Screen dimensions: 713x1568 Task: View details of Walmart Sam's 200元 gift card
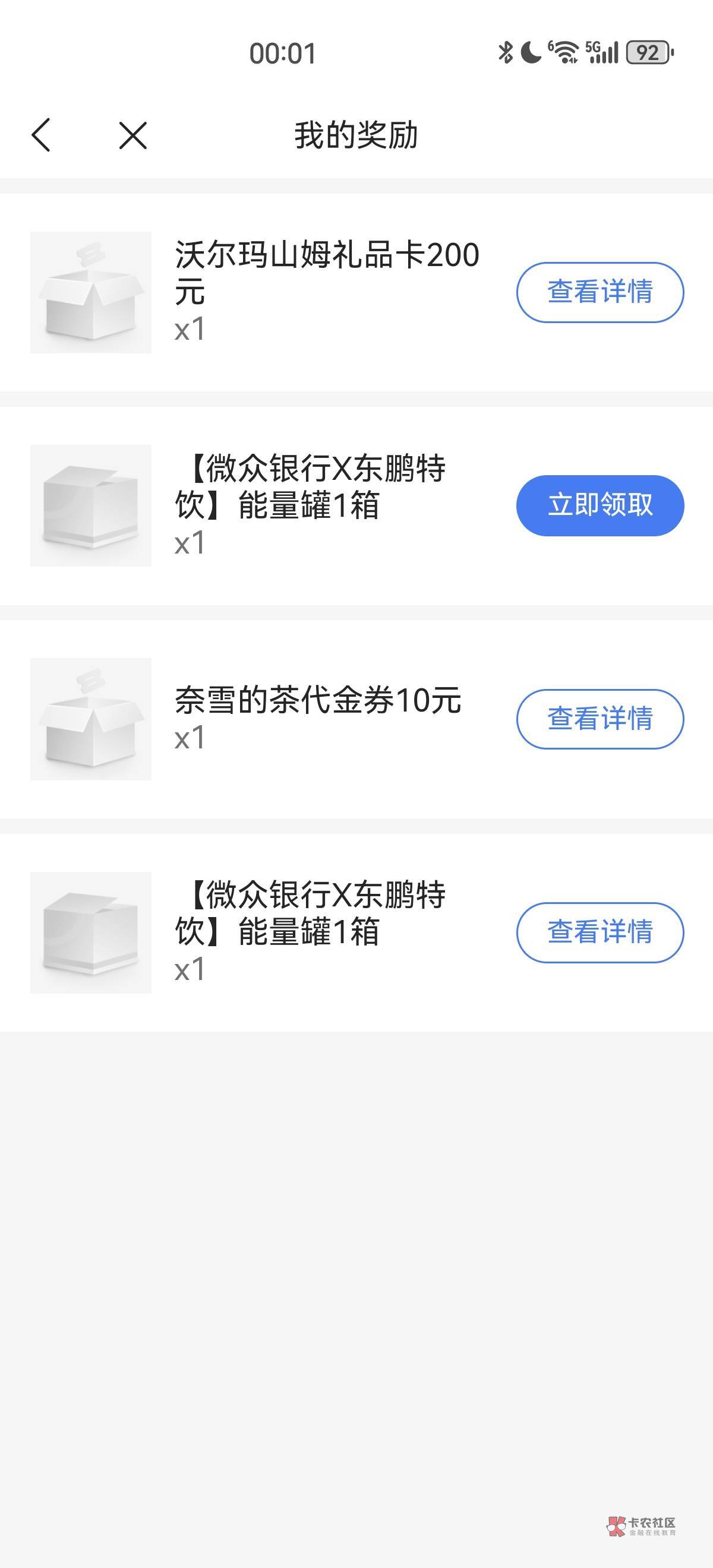(600, 292)
